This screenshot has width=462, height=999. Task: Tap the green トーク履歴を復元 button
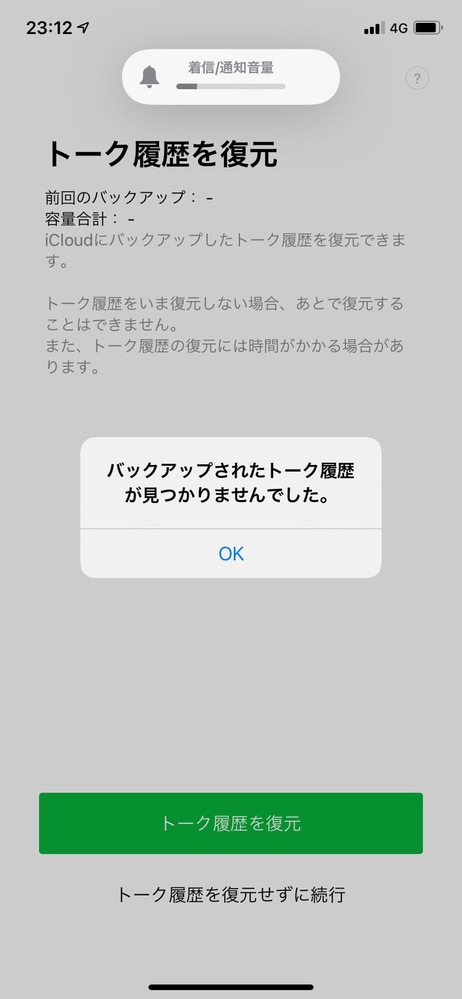[x=231, y=823]
